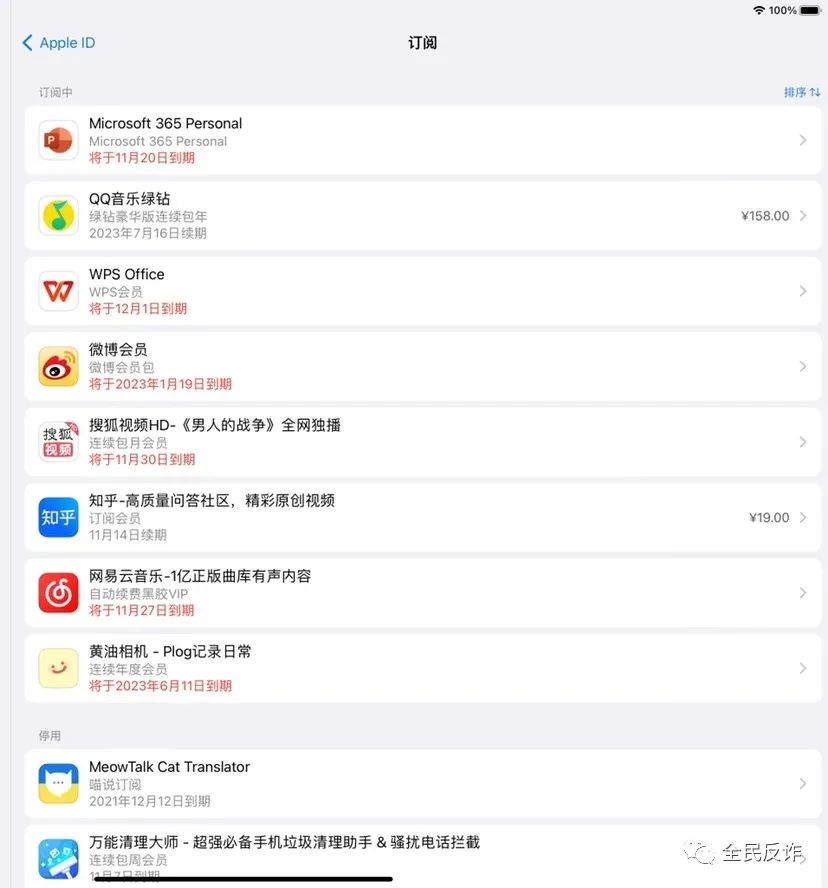
Task: Open the 排序 sort options
Action: pyautogui.click(x=801, y=92)
